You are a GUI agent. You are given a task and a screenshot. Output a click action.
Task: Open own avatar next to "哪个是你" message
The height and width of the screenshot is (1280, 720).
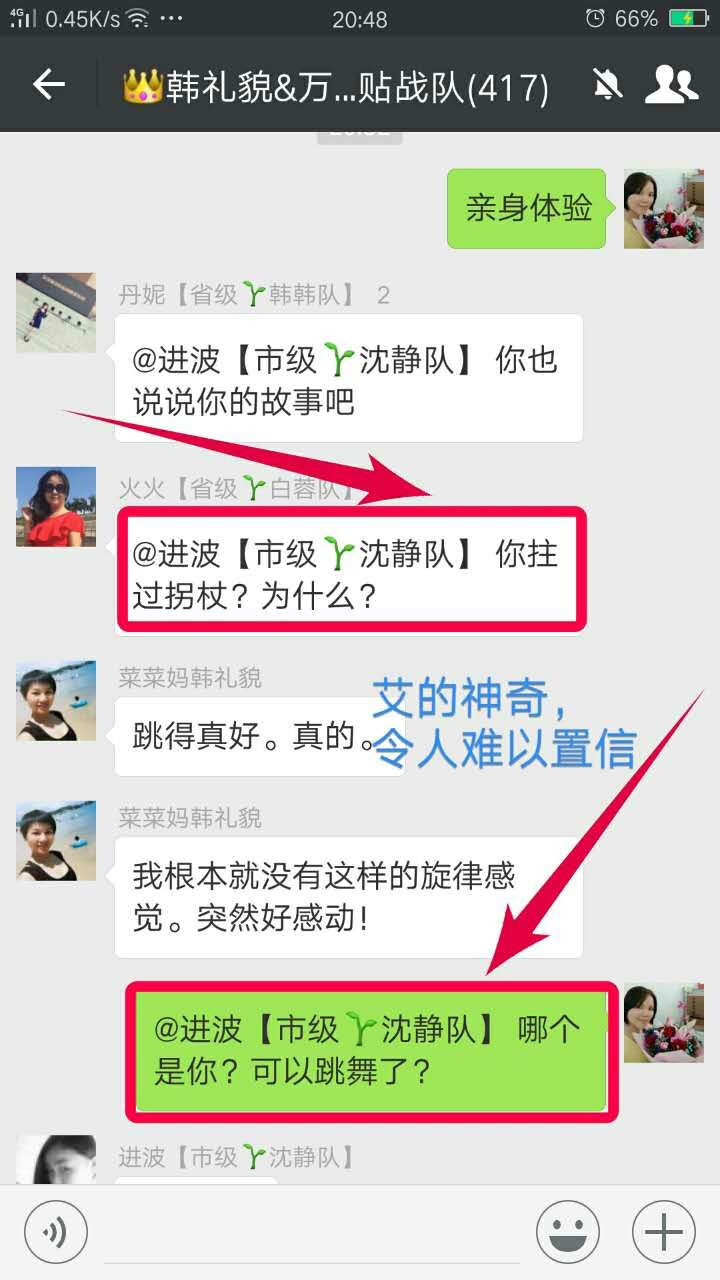pos(663,1022)
